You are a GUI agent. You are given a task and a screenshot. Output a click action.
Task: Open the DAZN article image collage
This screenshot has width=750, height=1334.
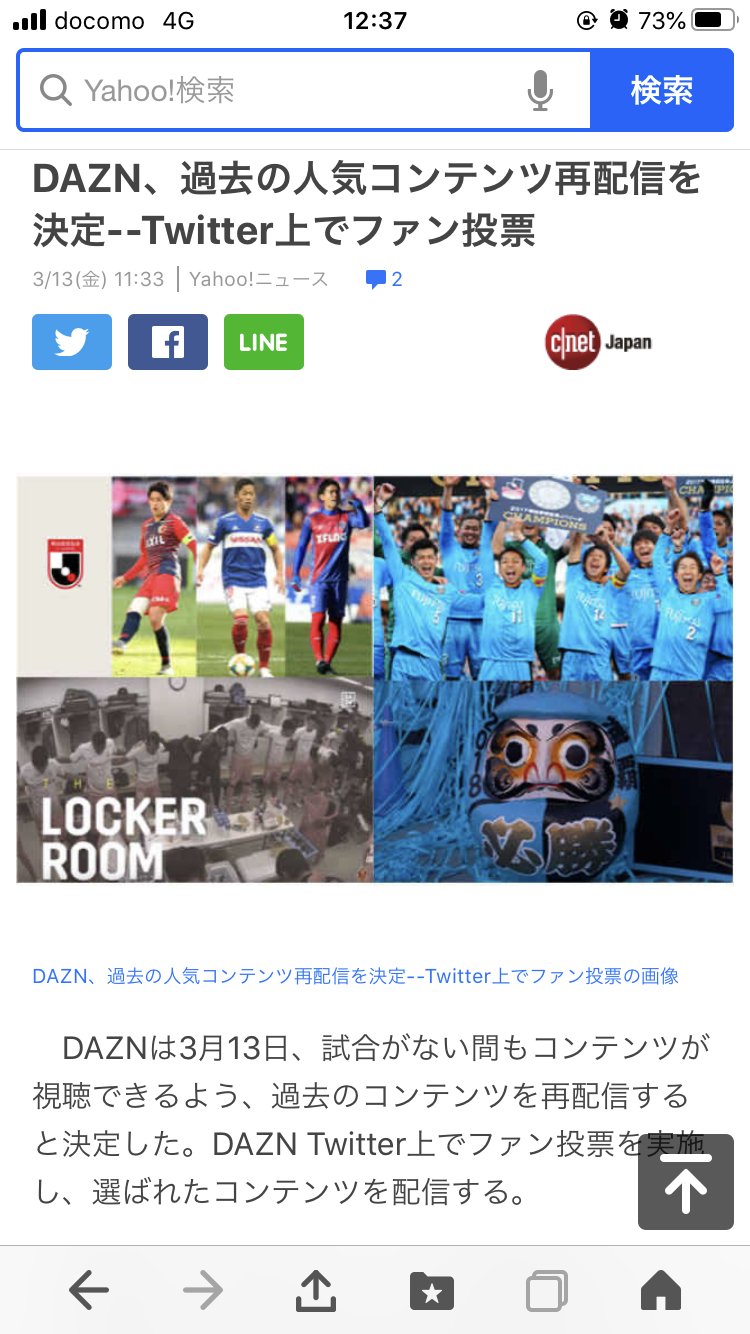click(375, 679)
